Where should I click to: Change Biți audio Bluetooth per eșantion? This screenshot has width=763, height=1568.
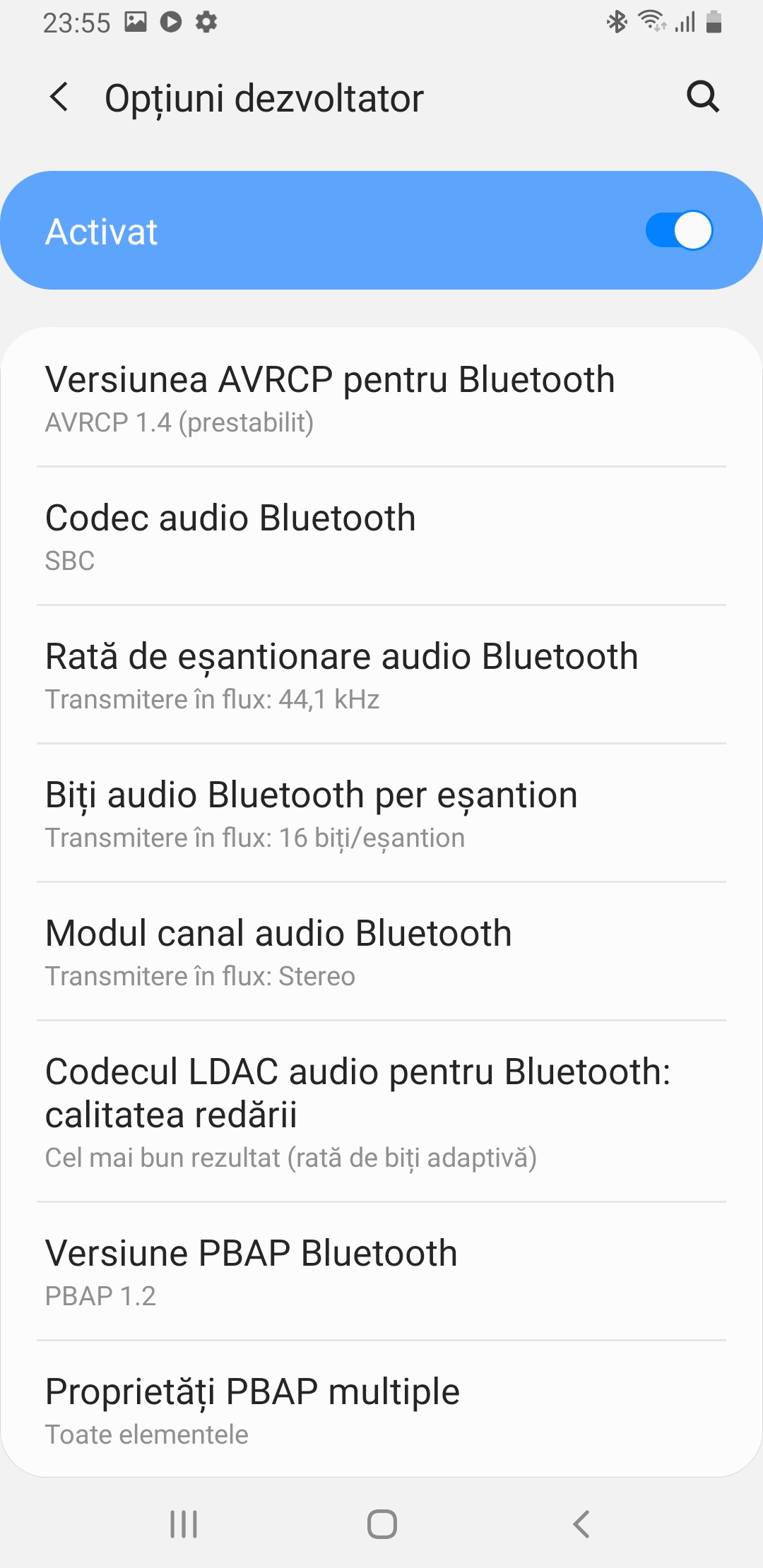tap(381, 813)
